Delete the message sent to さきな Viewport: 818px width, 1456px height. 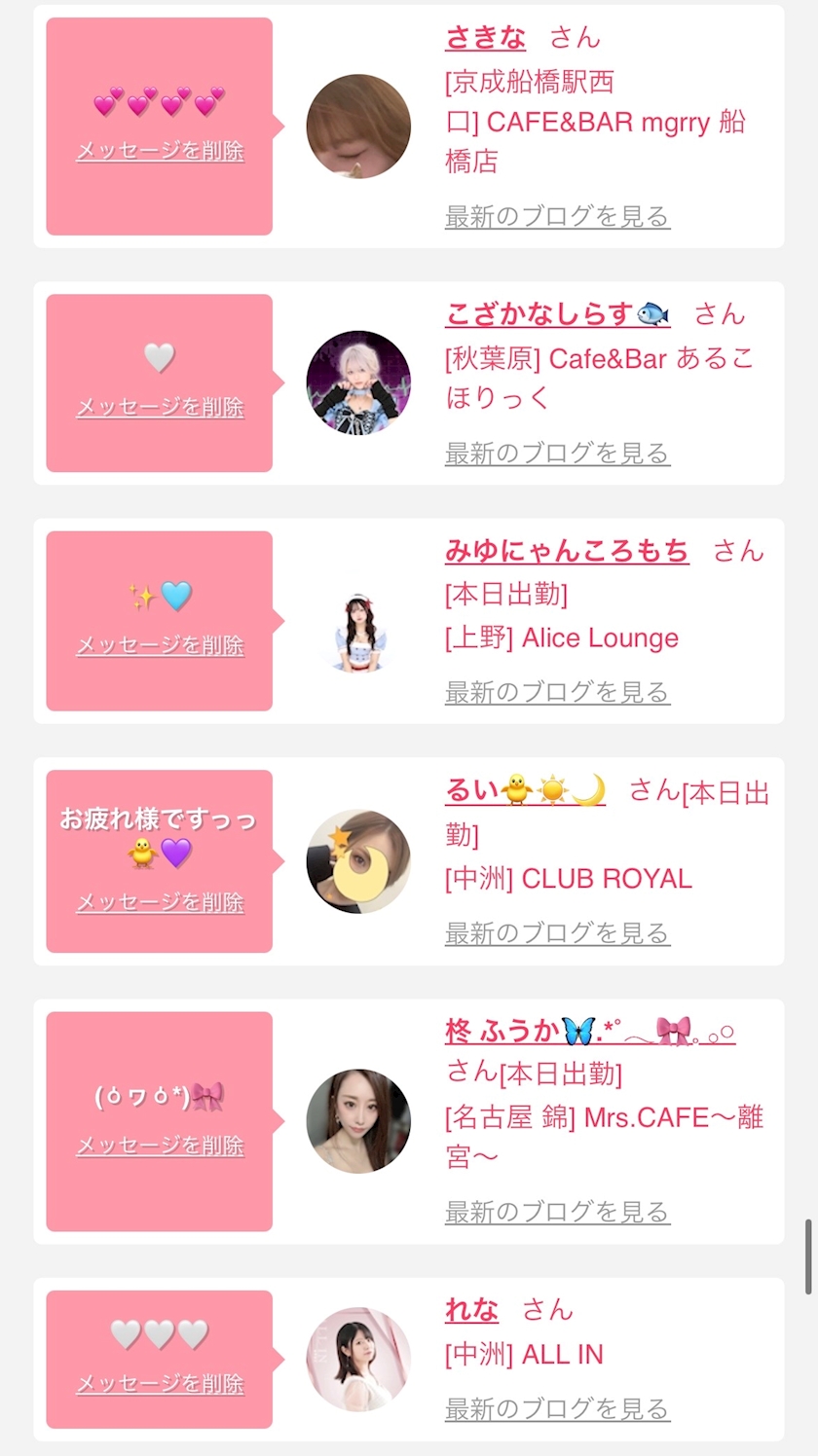point(160,151)
